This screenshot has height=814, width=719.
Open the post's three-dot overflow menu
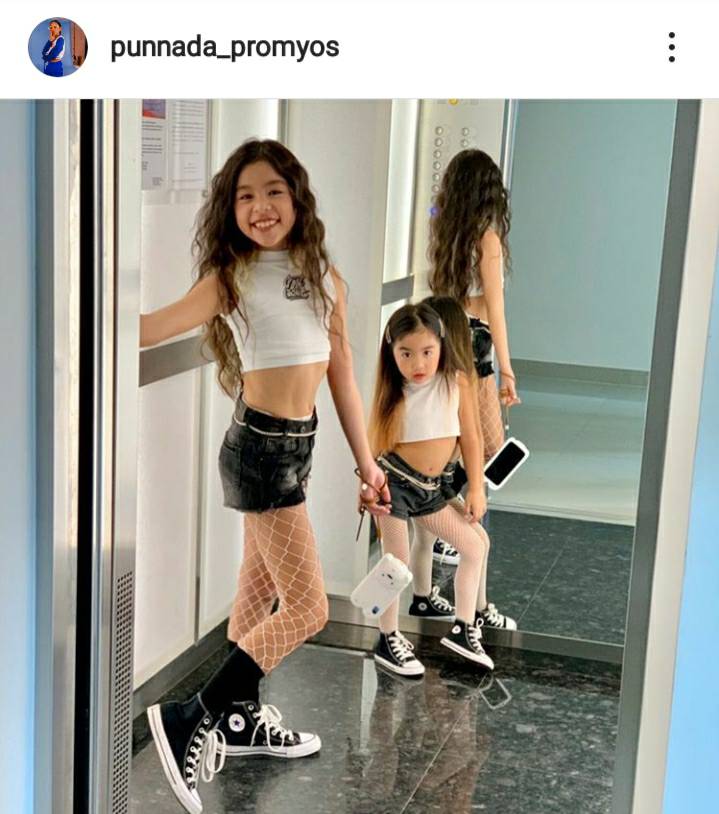[671, 47]
